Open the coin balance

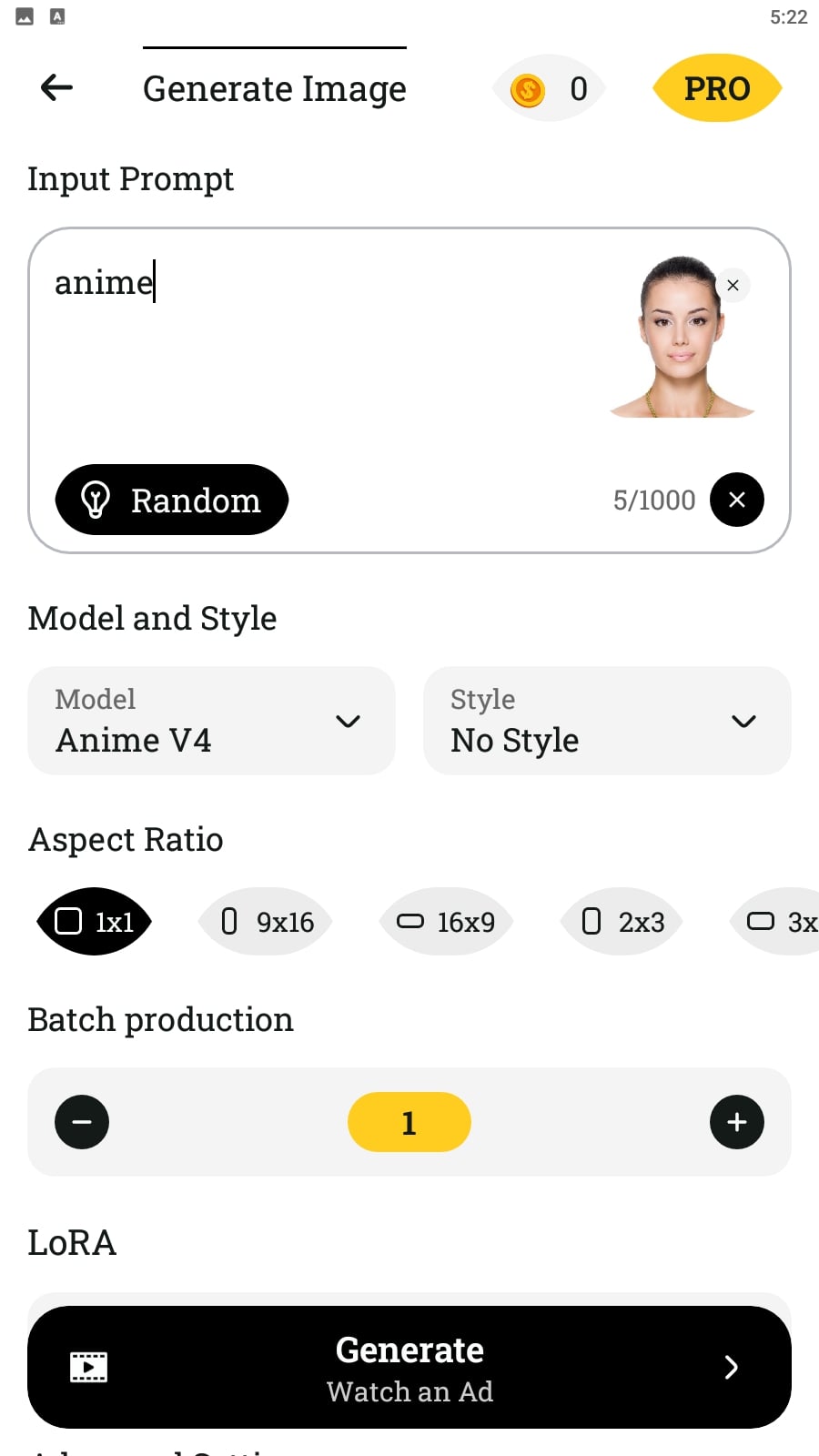click(549, 89)
